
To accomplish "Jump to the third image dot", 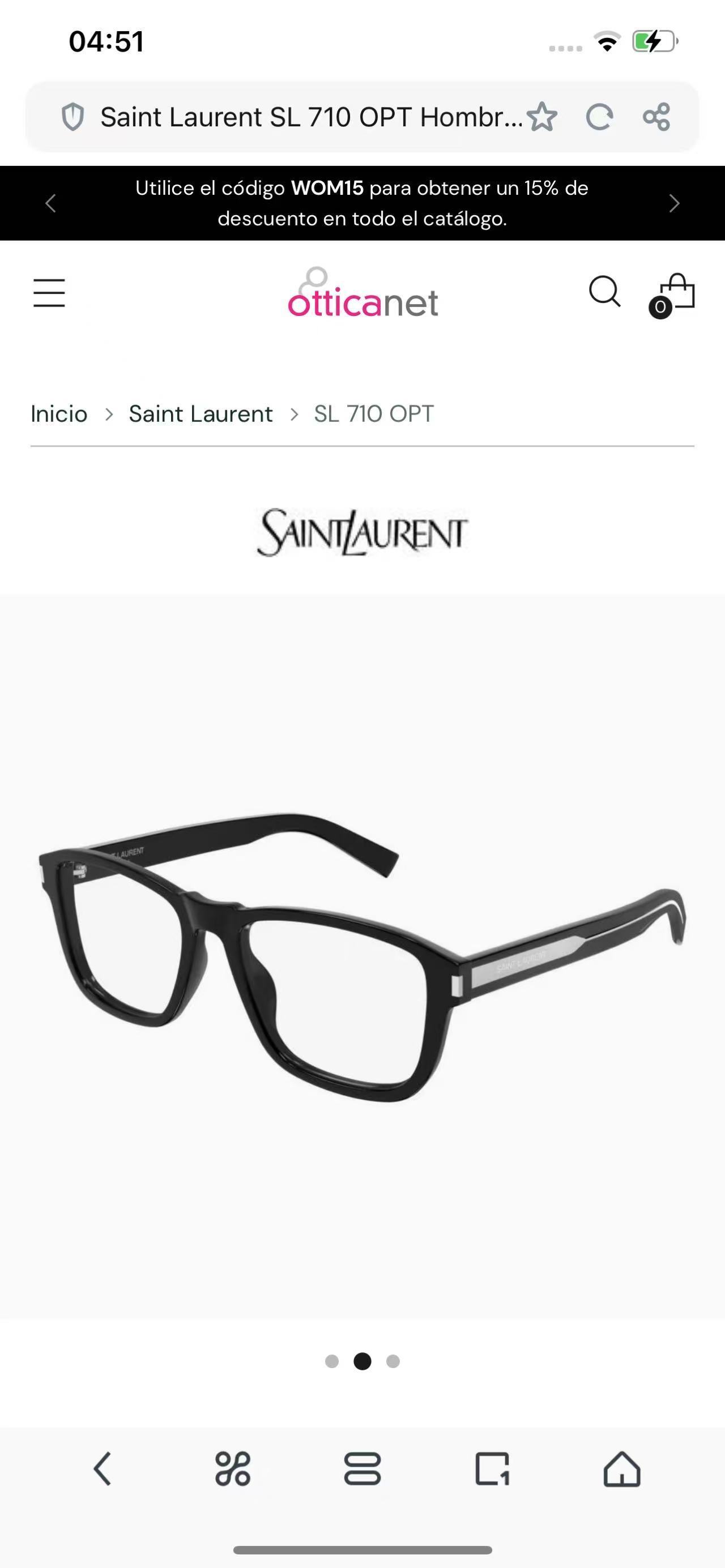I will (x=393, y=1361).
